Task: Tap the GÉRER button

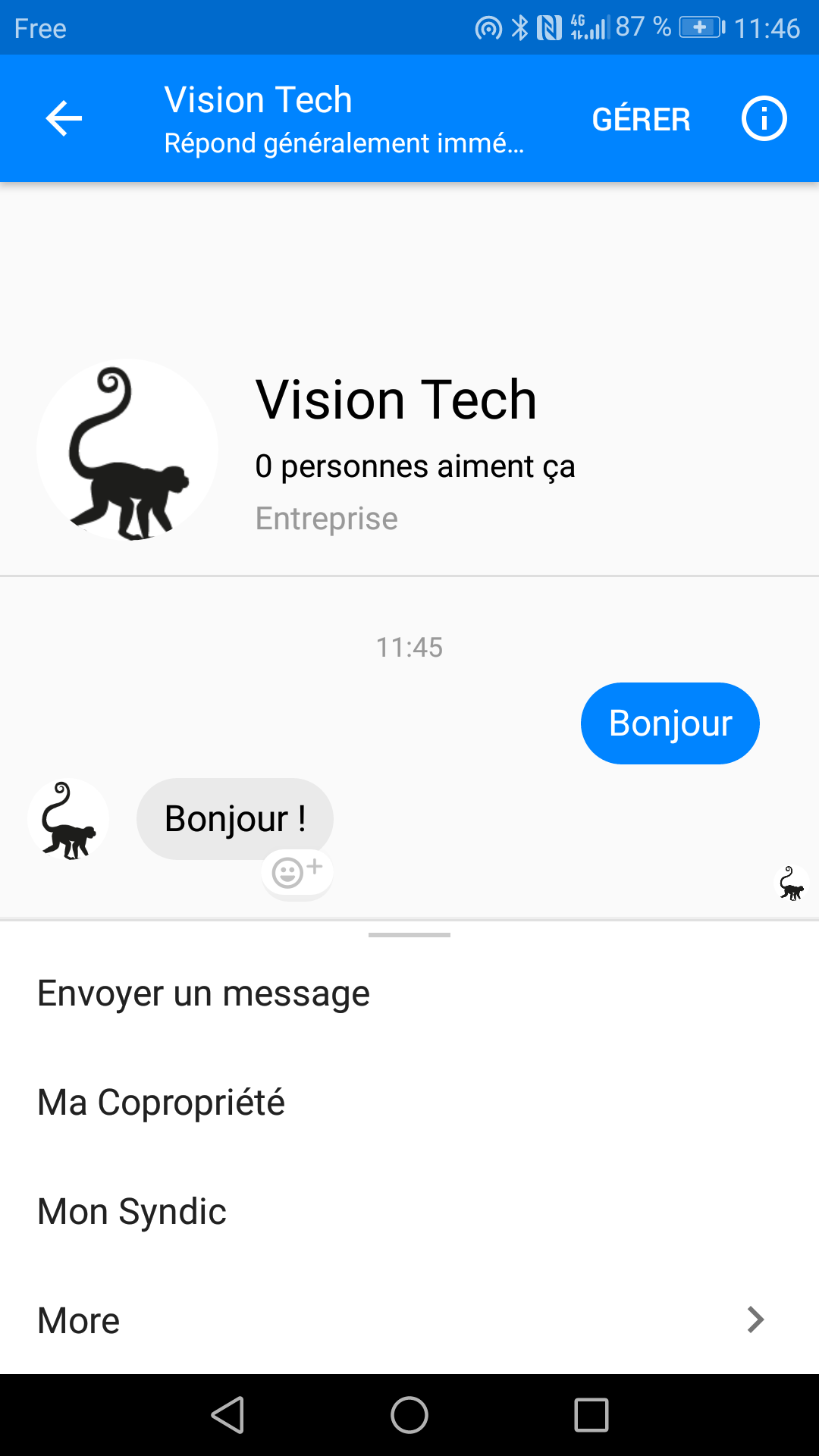Action: [x=641, y=119]
